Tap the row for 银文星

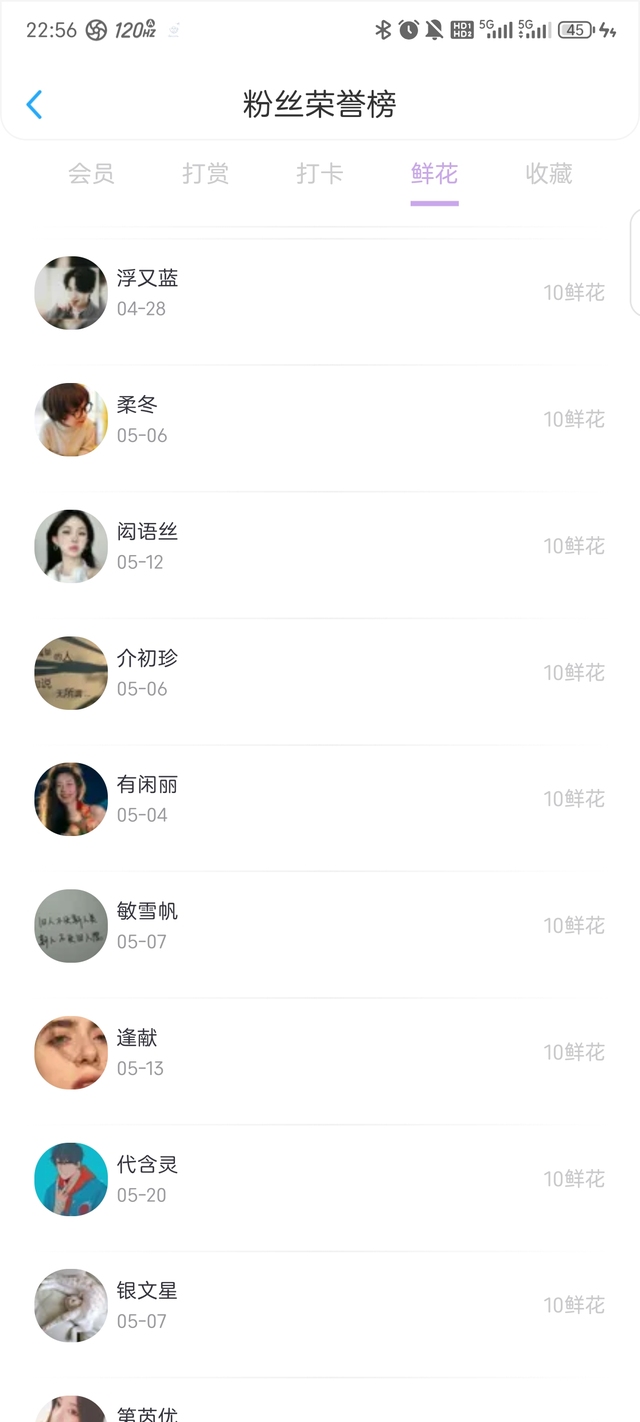(x=320, y=1305)
